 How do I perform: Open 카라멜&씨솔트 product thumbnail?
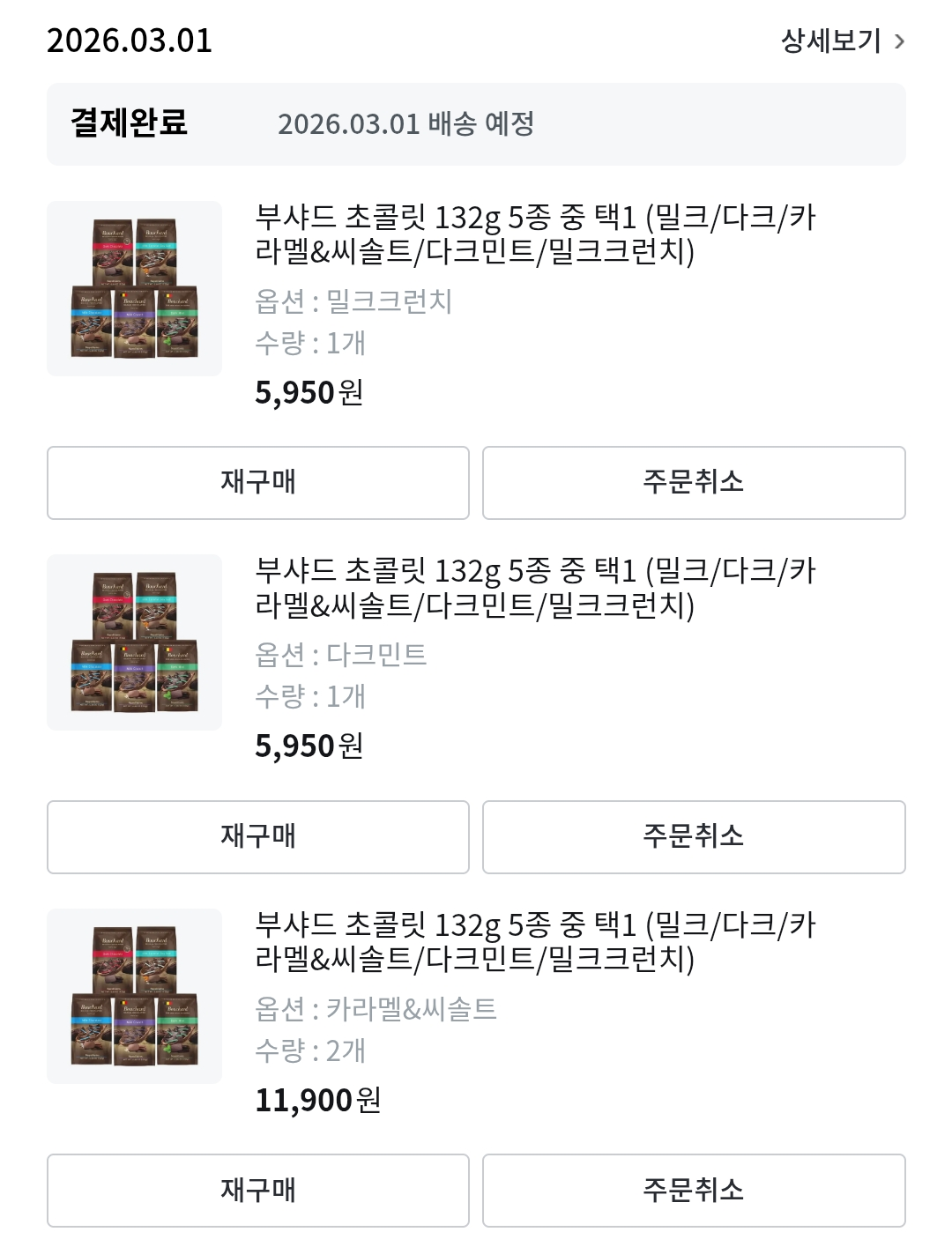(134, 996)
